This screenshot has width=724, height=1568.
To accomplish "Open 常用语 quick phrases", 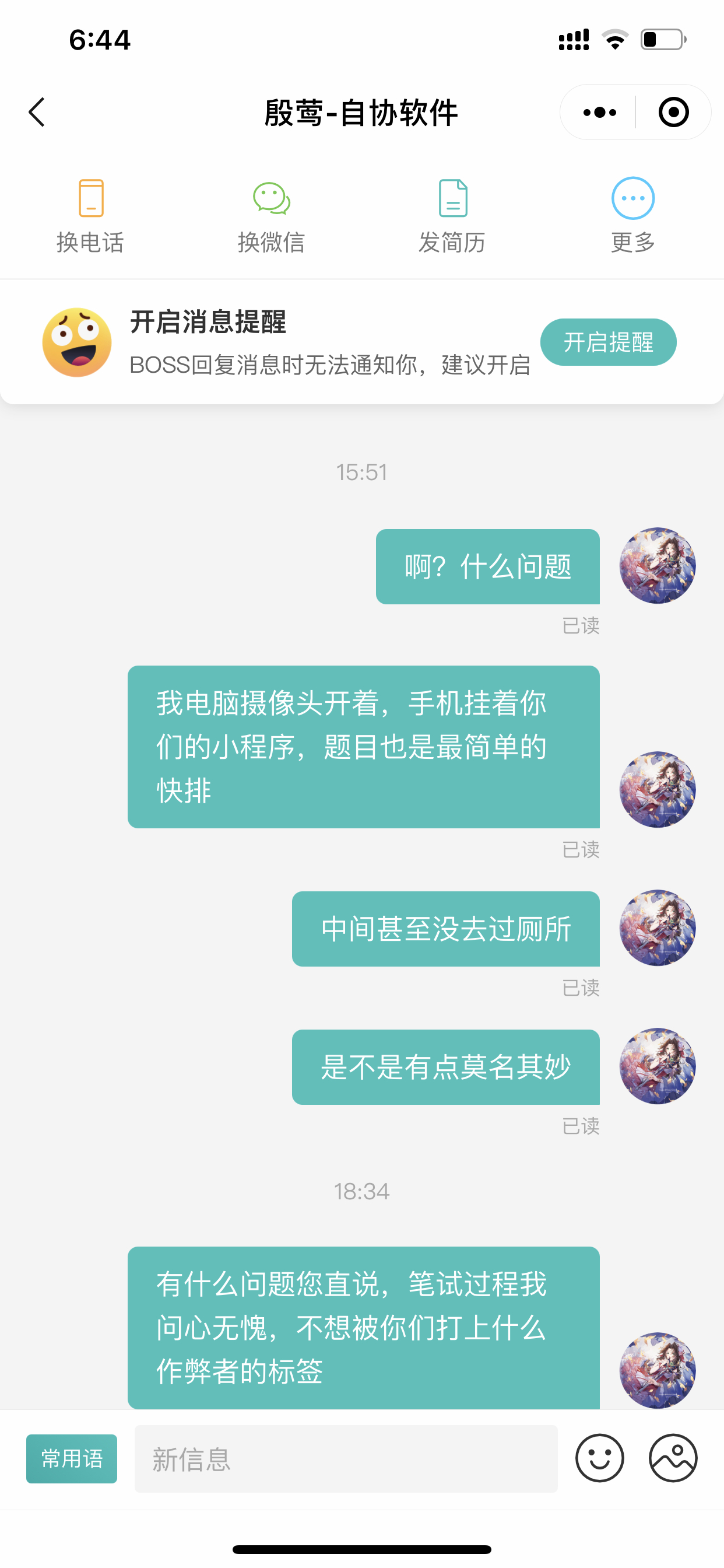I will 72,1458.
